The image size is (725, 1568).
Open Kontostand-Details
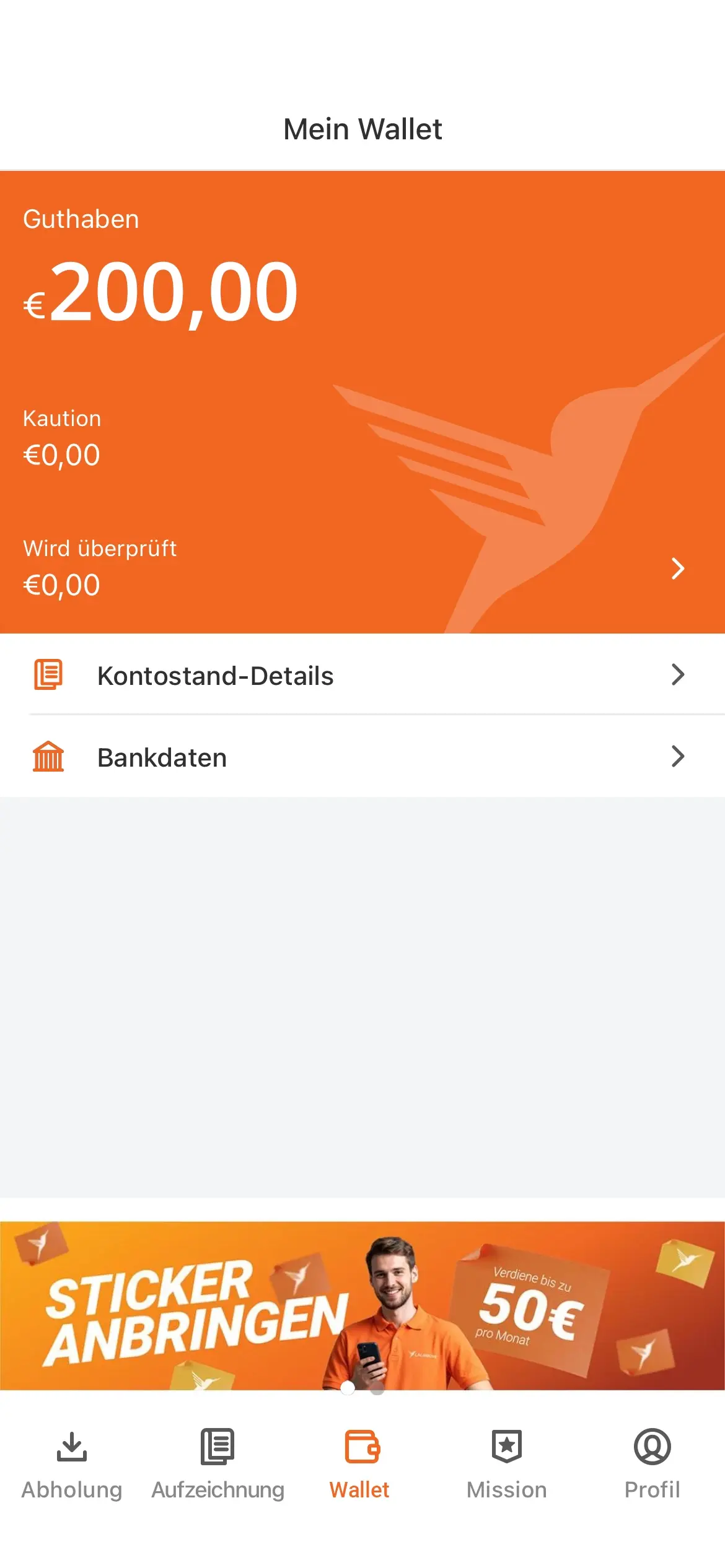pos(362,675)
